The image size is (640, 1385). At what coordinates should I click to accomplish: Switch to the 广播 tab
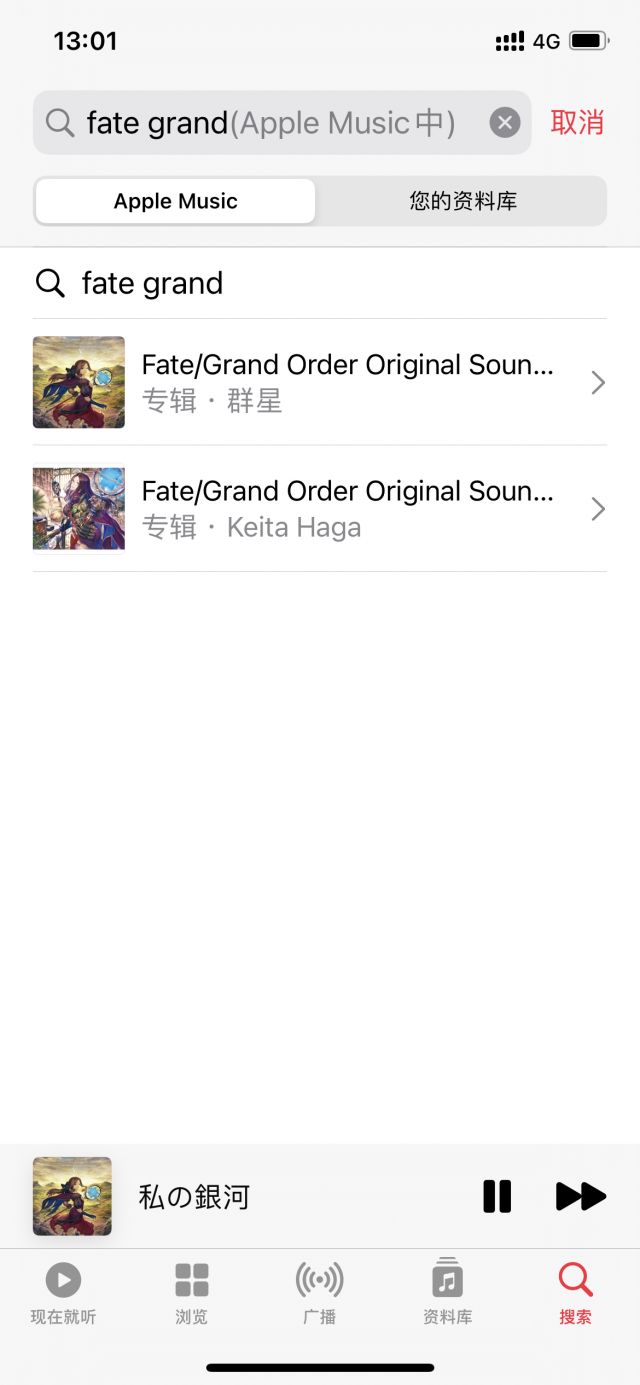click(320, 1292)
